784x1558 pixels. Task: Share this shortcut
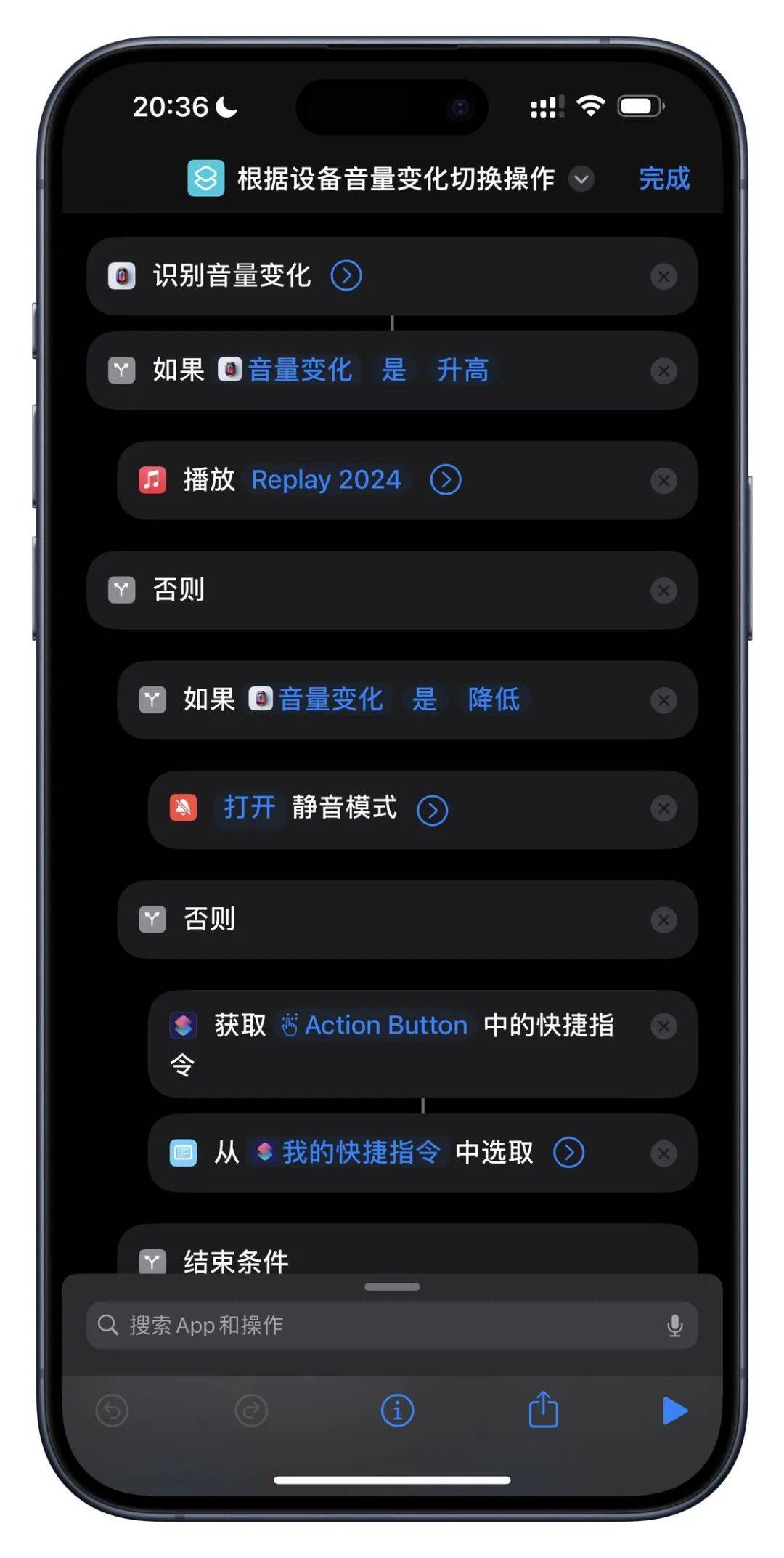click(x=543, y=1411)
